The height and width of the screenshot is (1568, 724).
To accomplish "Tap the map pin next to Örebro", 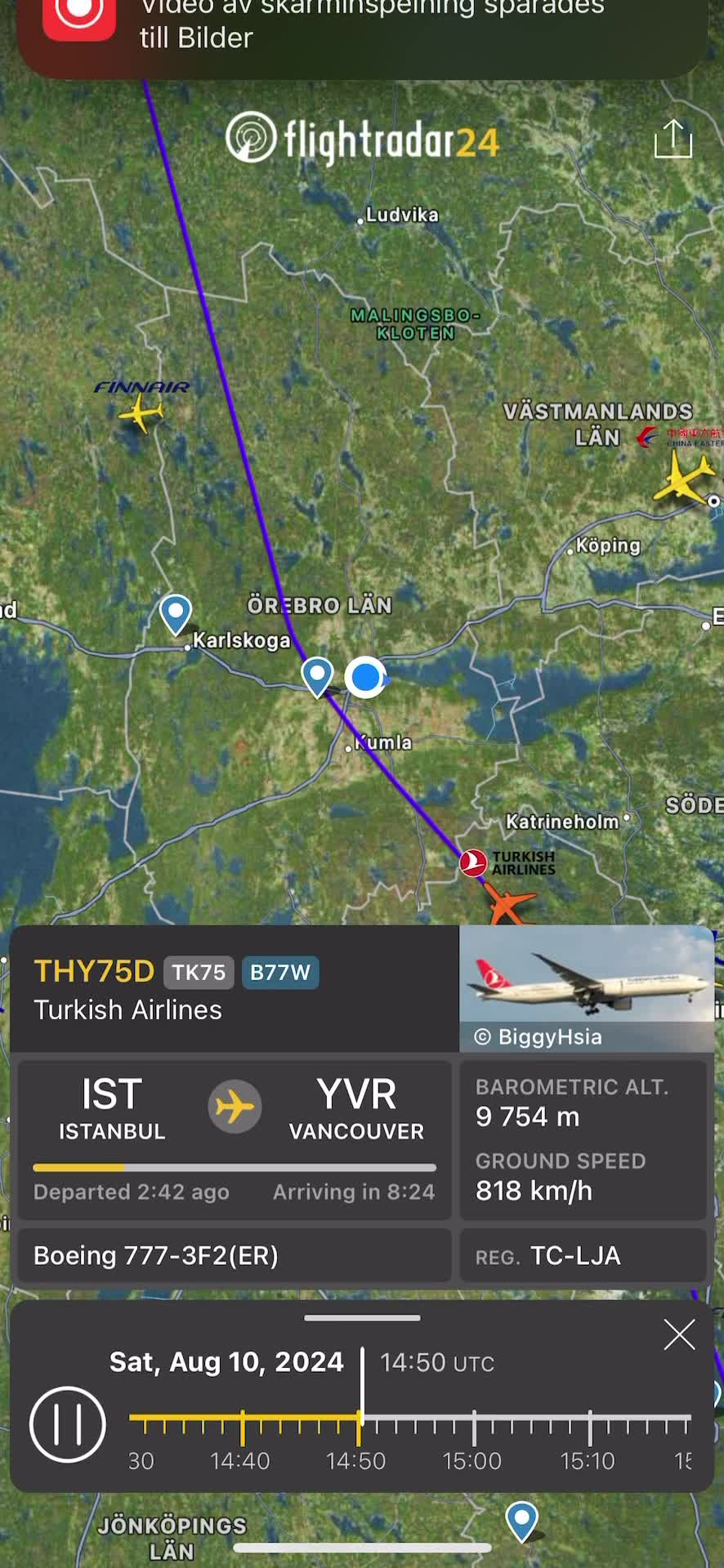I will click(317, 676).
